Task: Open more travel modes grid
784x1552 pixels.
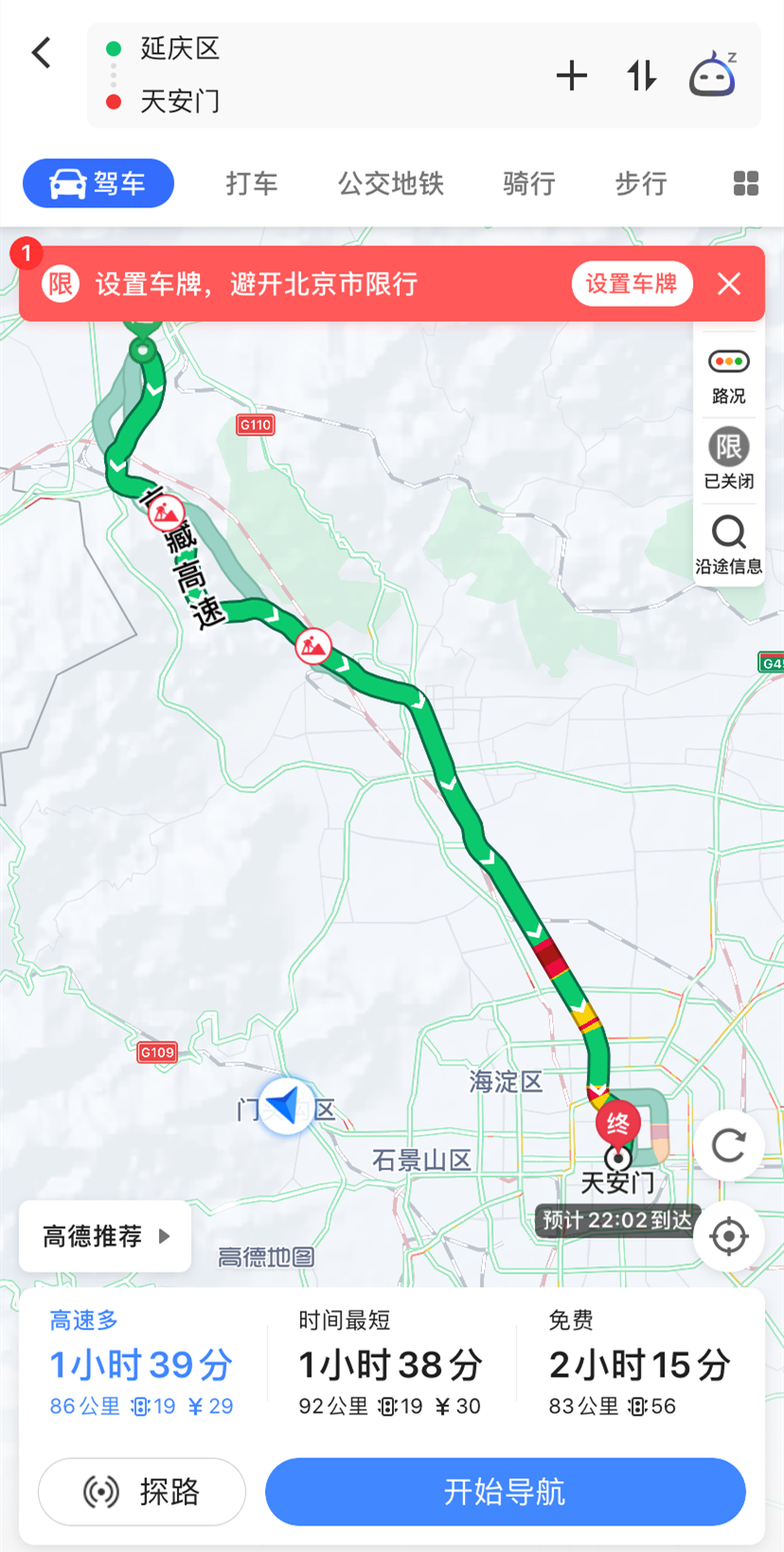Action: pos(746,184)
